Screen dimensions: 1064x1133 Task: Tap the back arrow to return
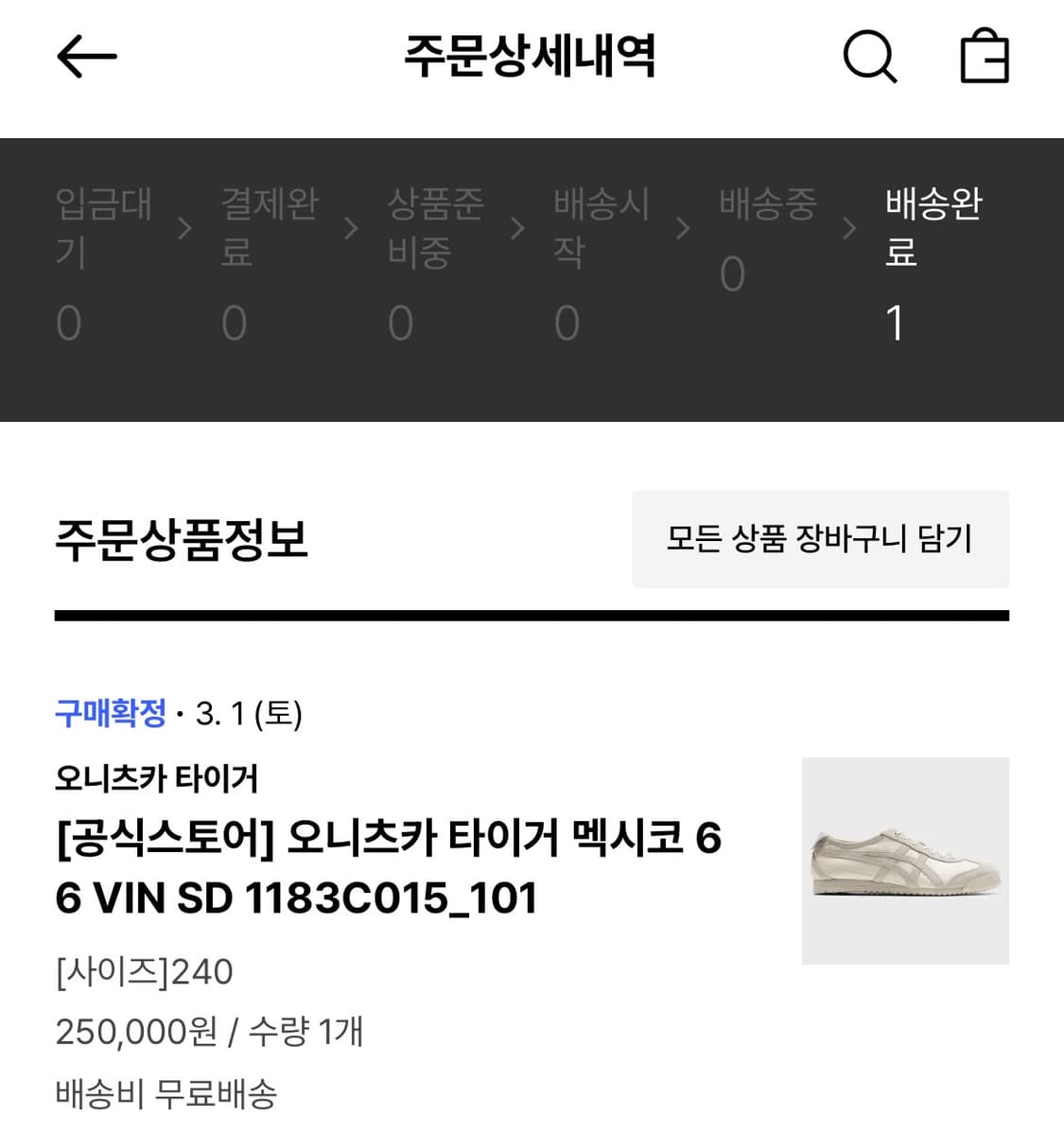86,57
